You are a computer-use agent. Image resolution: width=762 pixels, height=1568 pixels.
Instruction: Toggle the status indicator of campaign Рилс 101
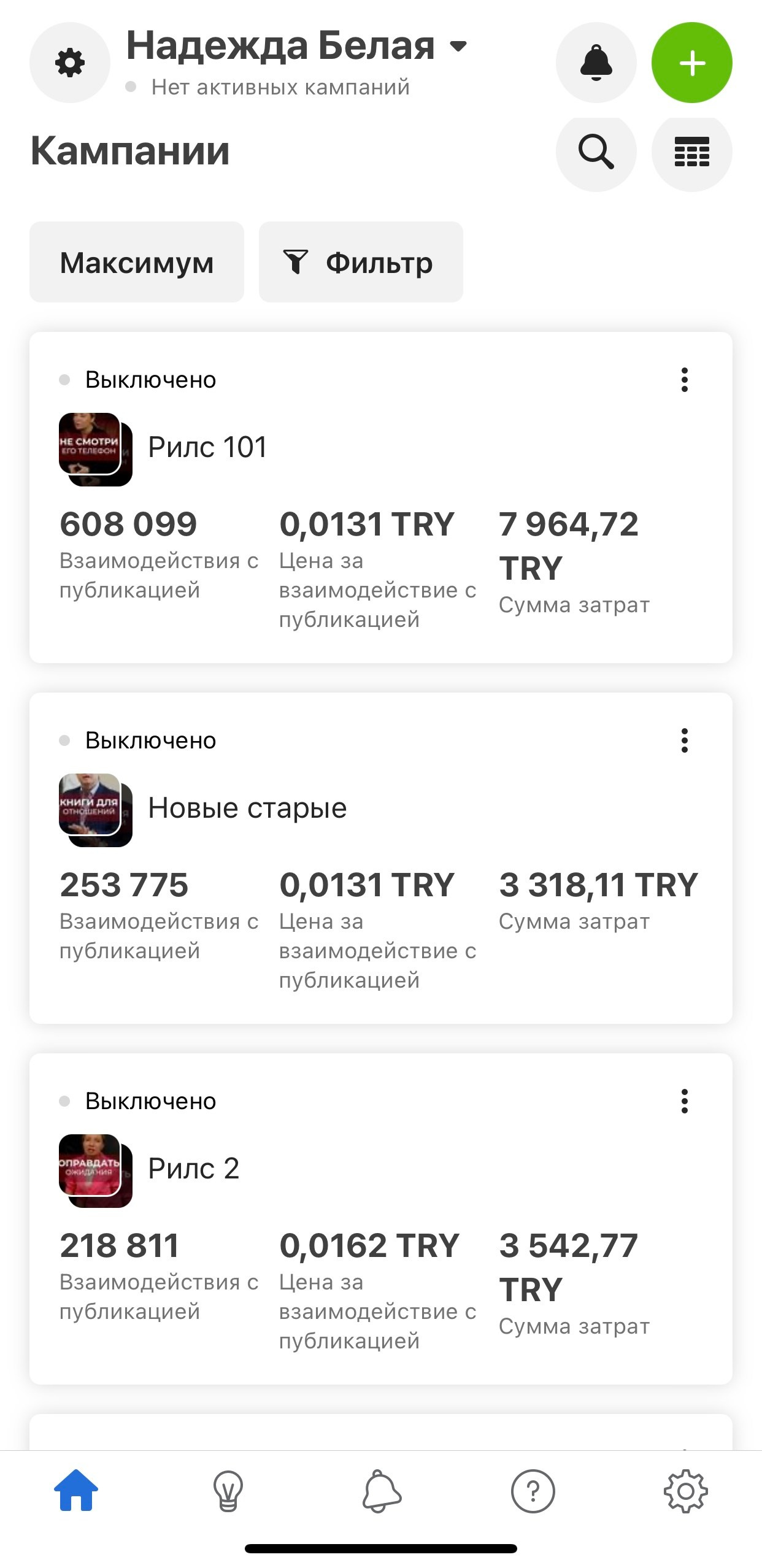point(65,379)
